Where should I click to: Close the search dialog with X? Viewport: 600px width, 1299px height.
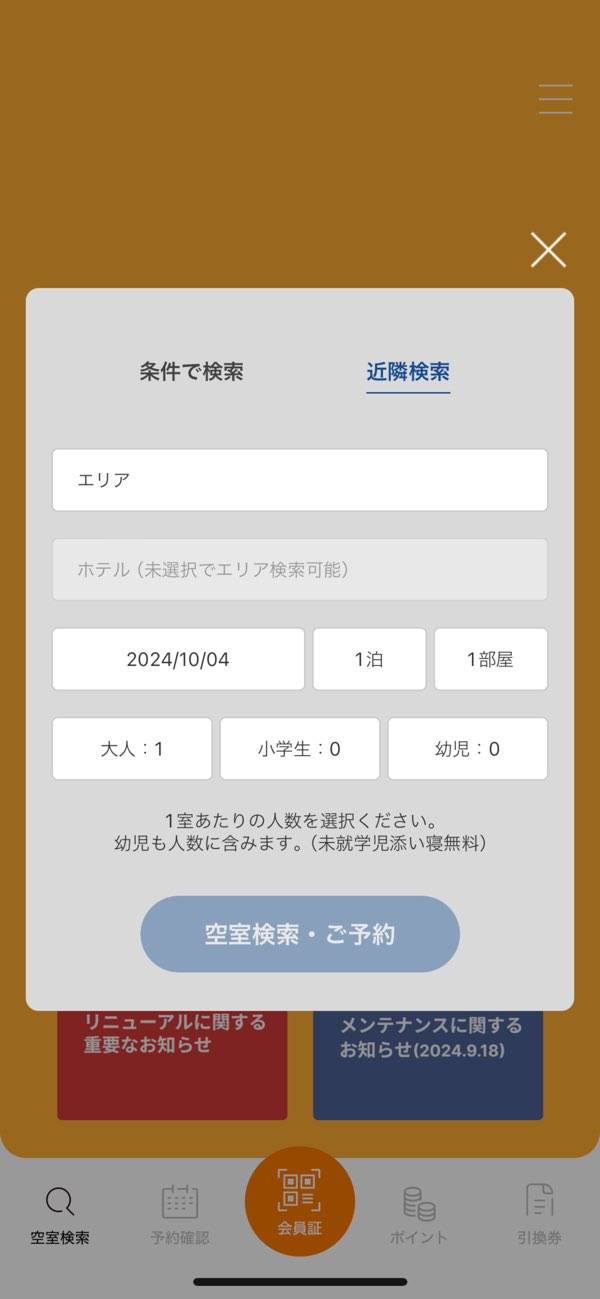point(548,250)
